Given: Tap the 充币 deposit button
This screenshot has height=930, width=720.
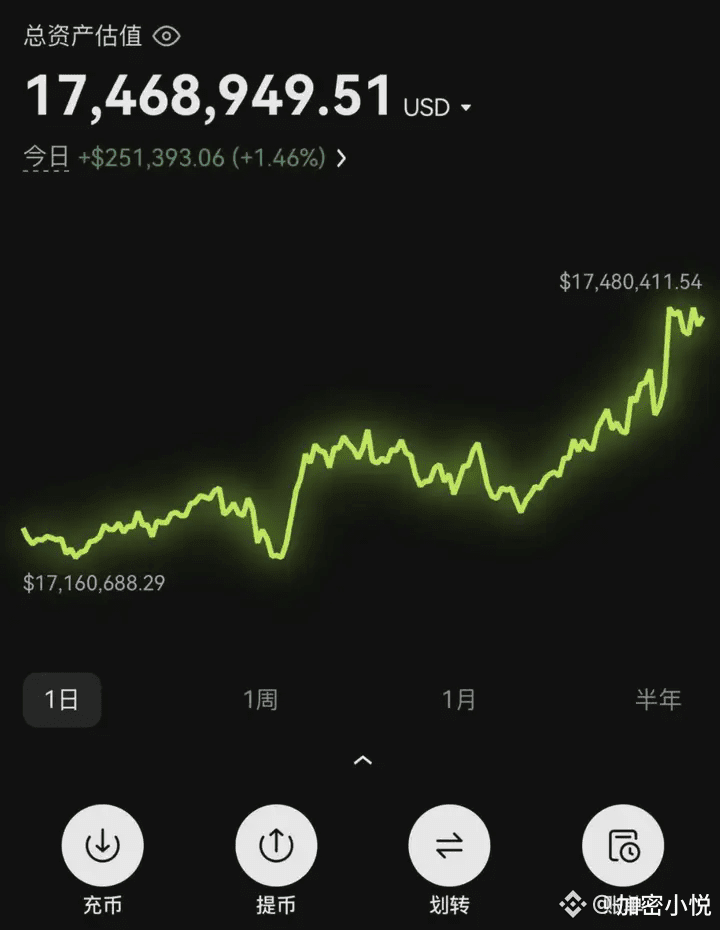Looking at the screenshot, I should coord(102,846).
